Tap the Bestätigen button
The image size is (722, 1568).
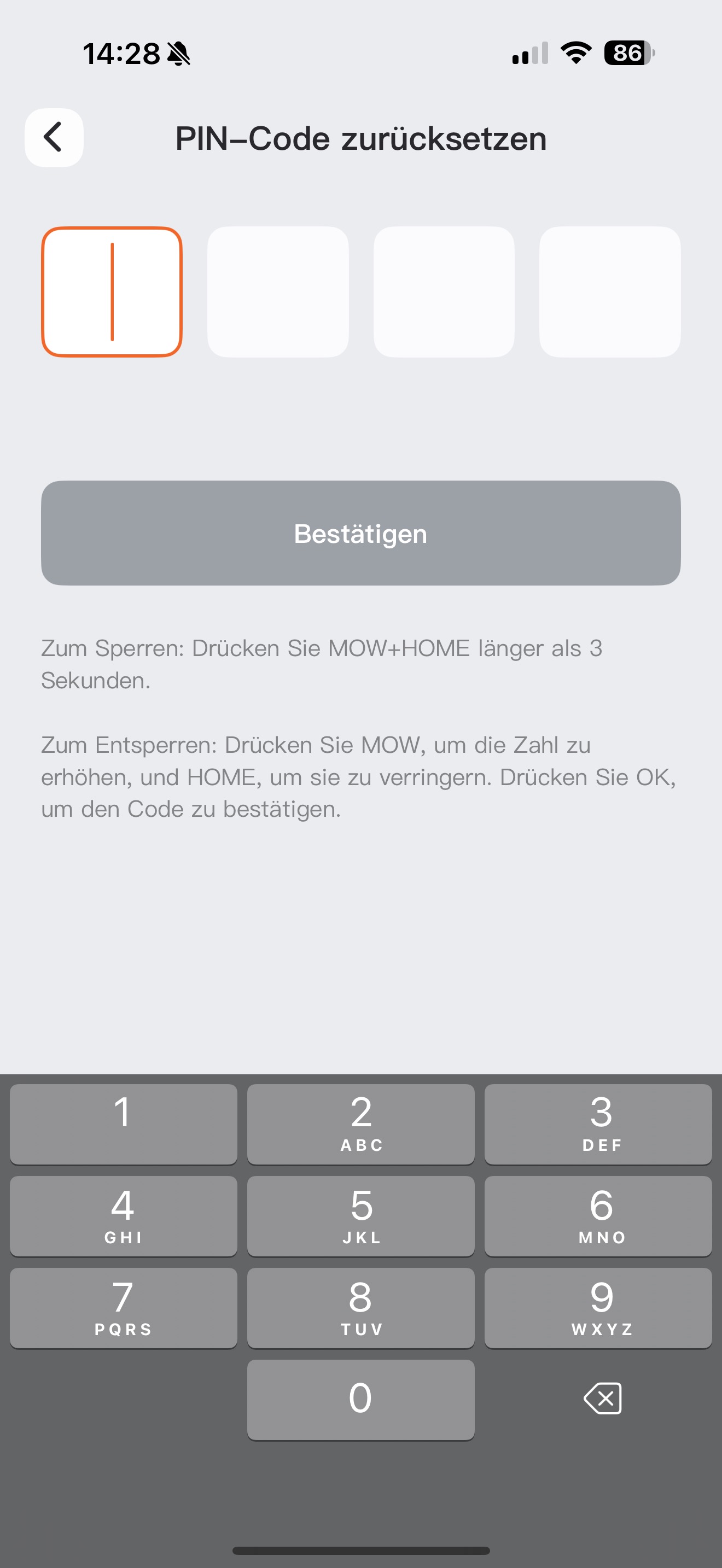pyautogui.click(x=361, y=533)
